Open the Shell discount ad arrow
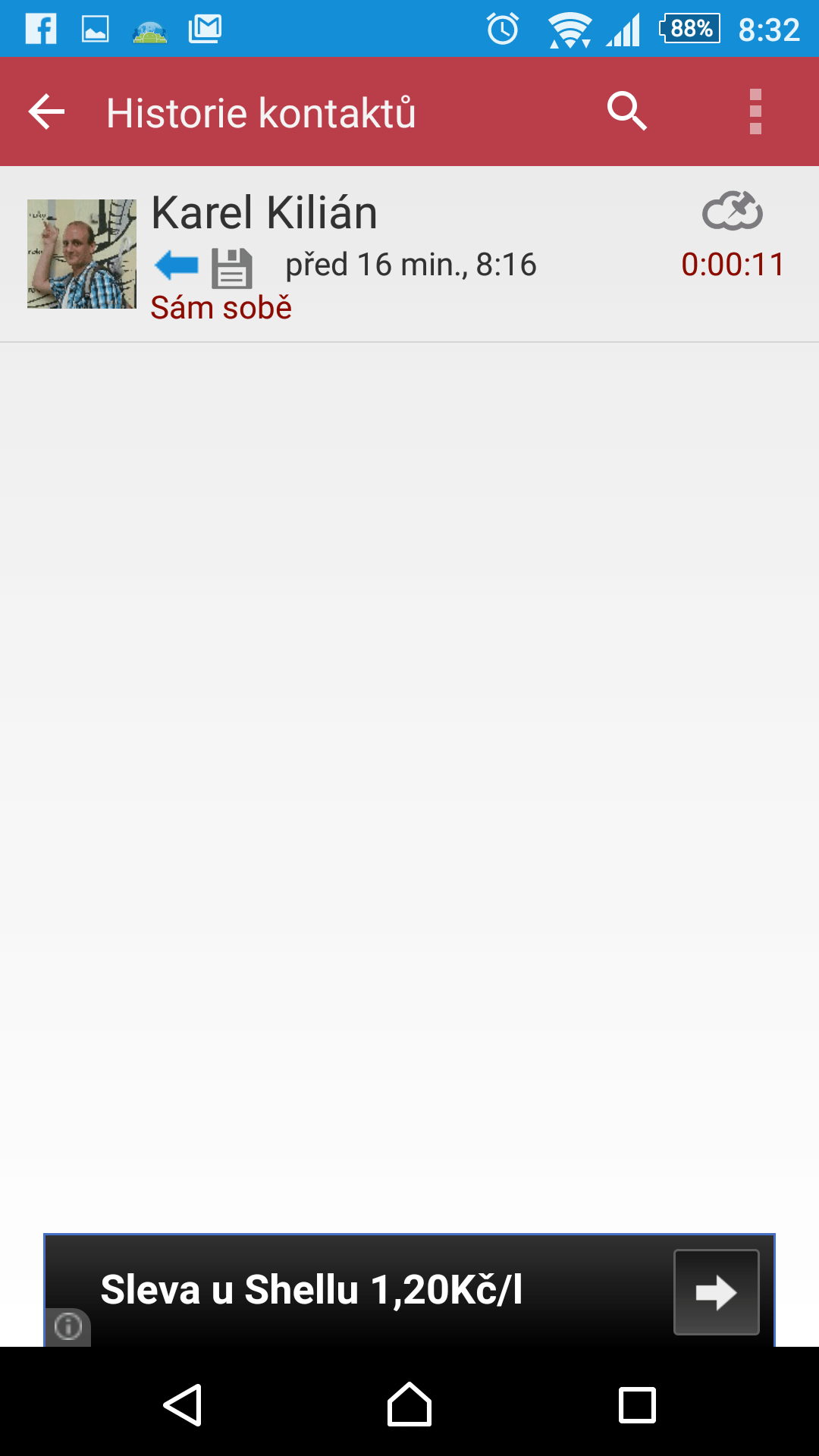The width and height of the screenshot is (819, 1456). (717, 1292)
